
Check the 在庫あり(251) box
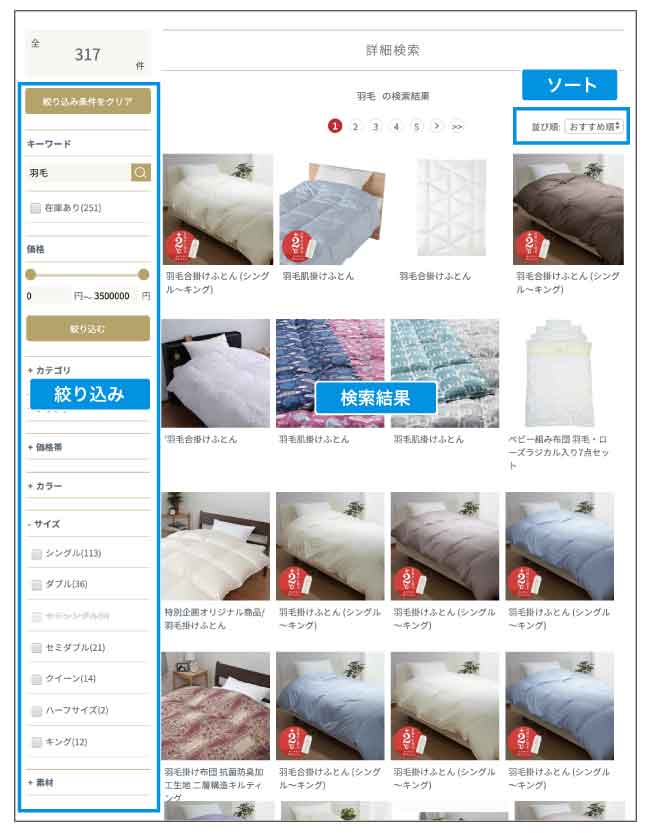tap(36, 208)
